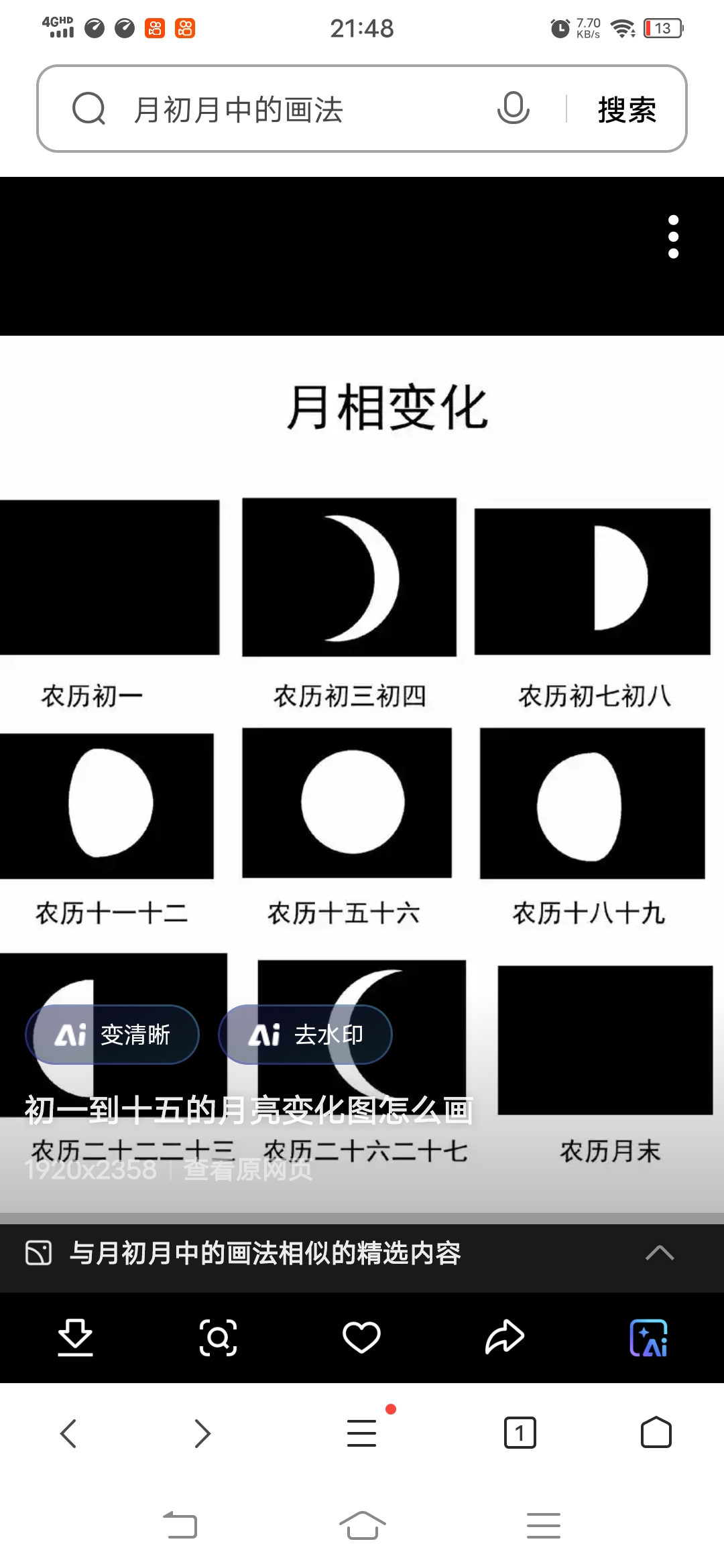Share this image
The height and width of the screenshot is (1568, 724).
click(504, 1337)
